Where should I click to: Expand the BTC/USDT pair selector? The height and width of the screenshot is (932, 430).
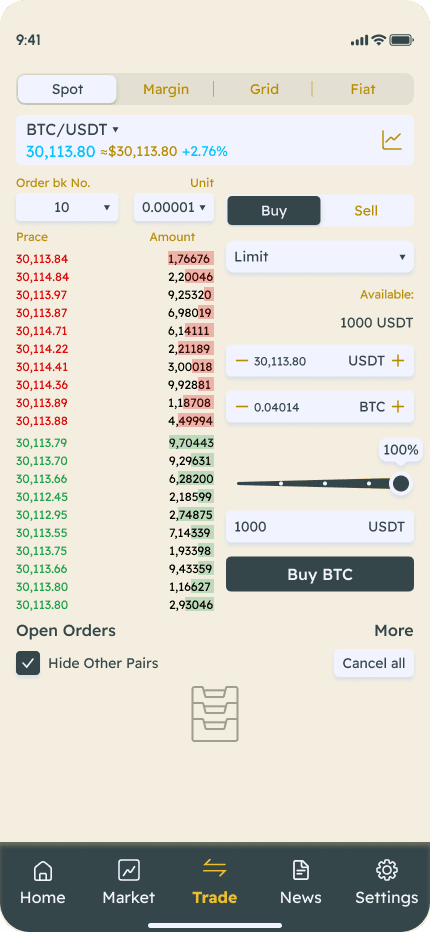pyautogui.click(x=73, y=130)
